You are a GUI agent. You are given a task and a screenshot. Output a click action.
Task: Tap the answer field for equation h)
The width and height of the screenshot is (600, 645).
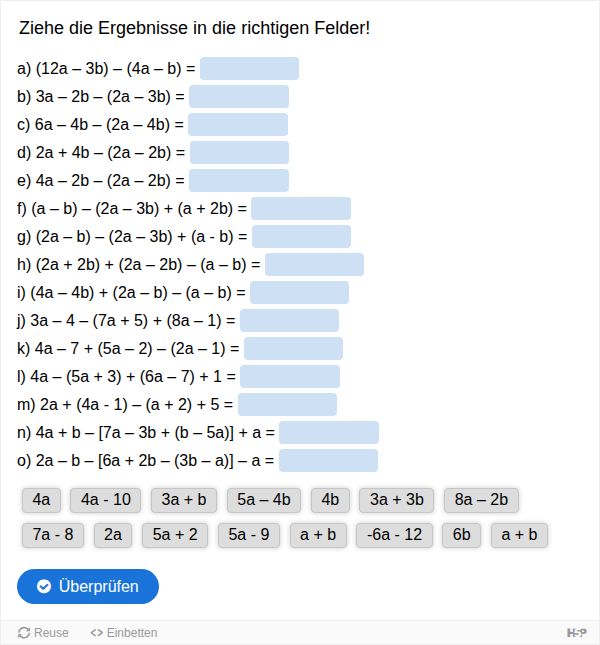[314, 265]
